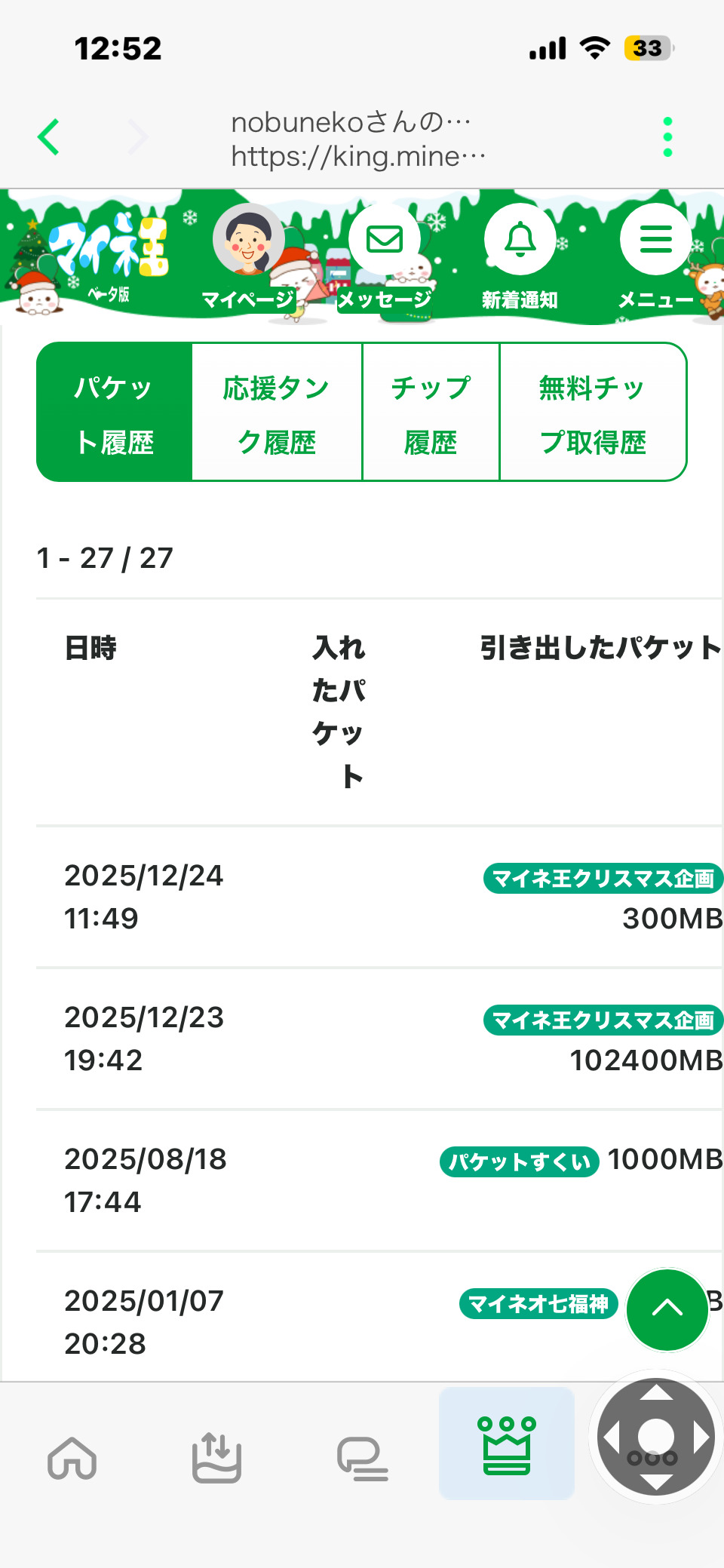Open the chat bubble tab
The height and width of the screenshot is (1568, 724).
coord(362,1459)
